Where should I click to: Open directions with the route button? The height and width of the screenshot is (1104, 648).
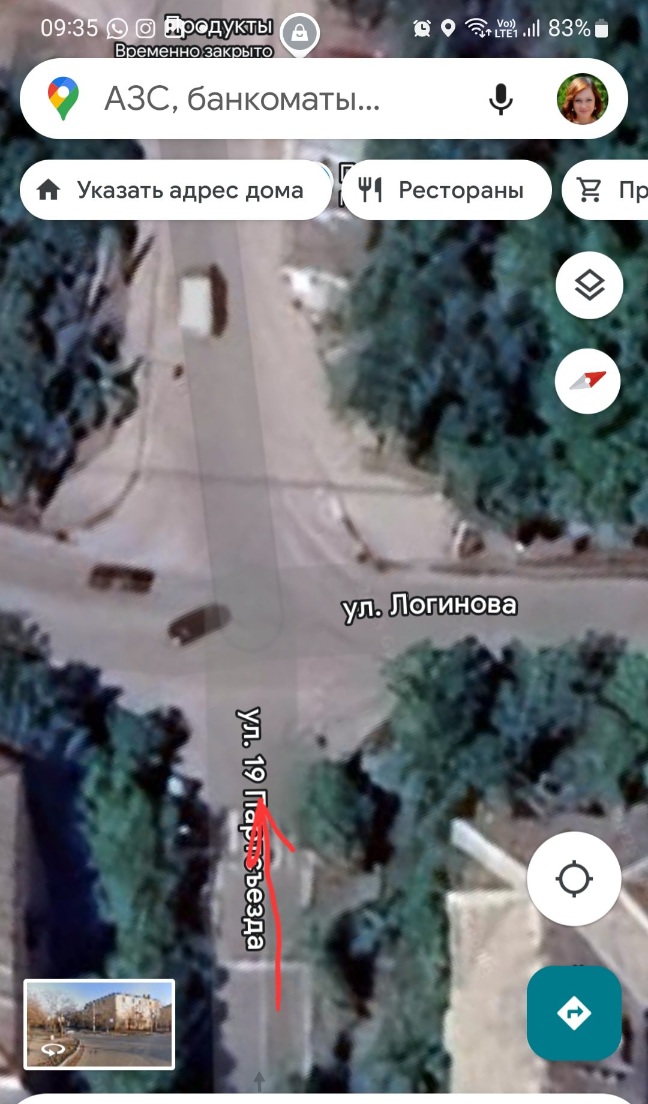click(574, 1013)
